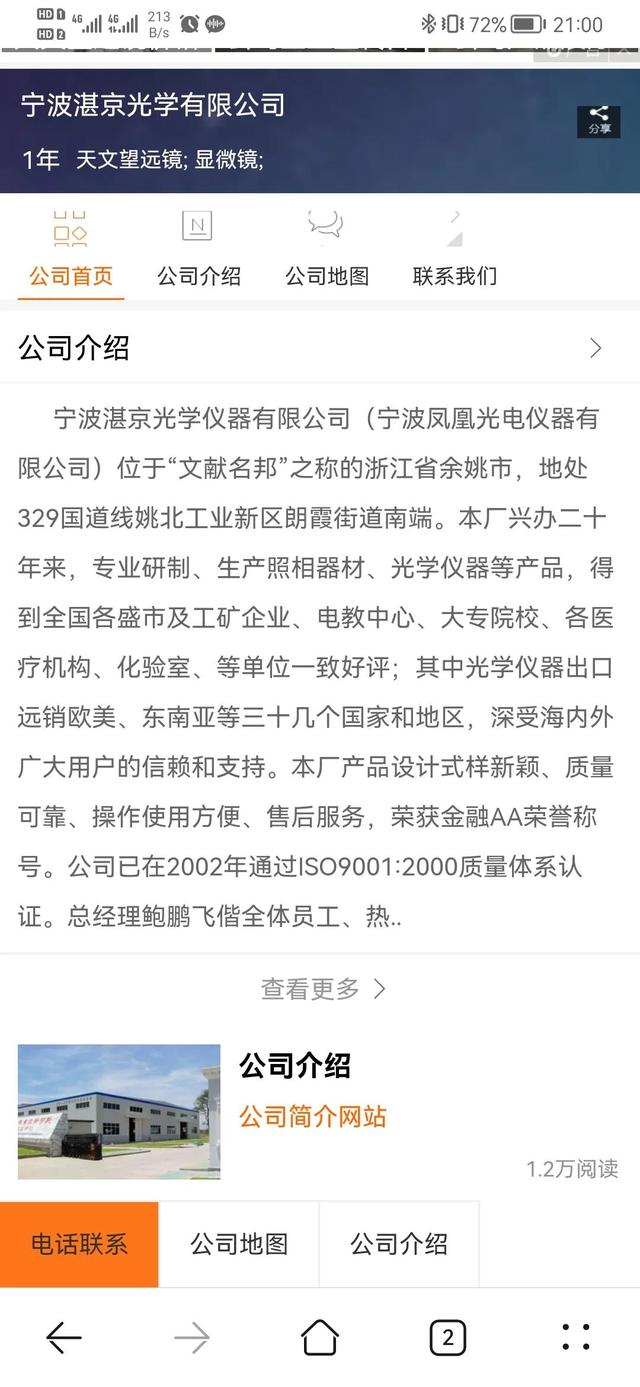Go back in the browser
Image resolution: width=640 pixels, height=1387 pixels.
pyautogui.click(x=64, y=1337)
